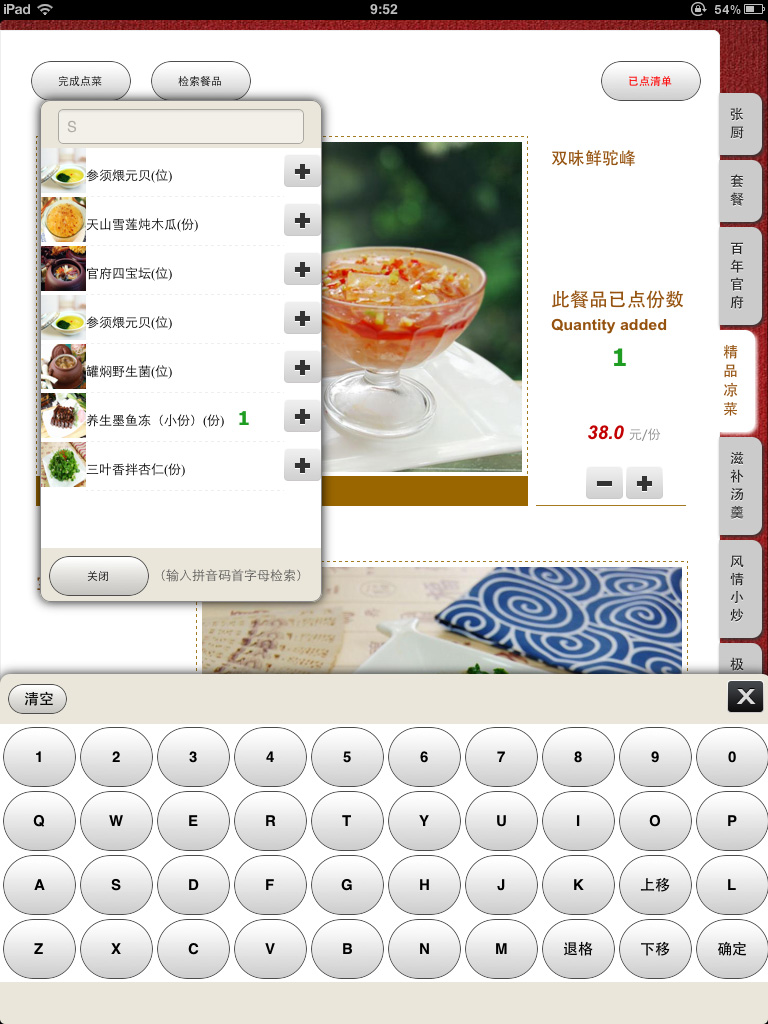Add 三叶香拌杏仁 with its plus button
This screenshot has height=1024, width=768.
tap(302, 465)
